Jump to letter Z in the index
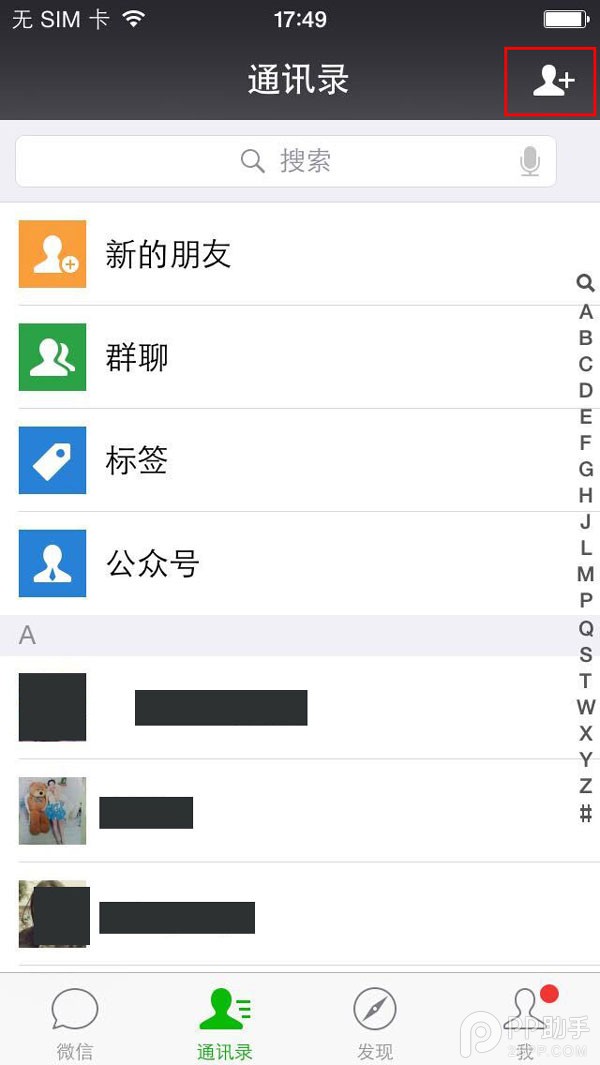Viewport: 600px width, 1065px height. pos(586,786)
